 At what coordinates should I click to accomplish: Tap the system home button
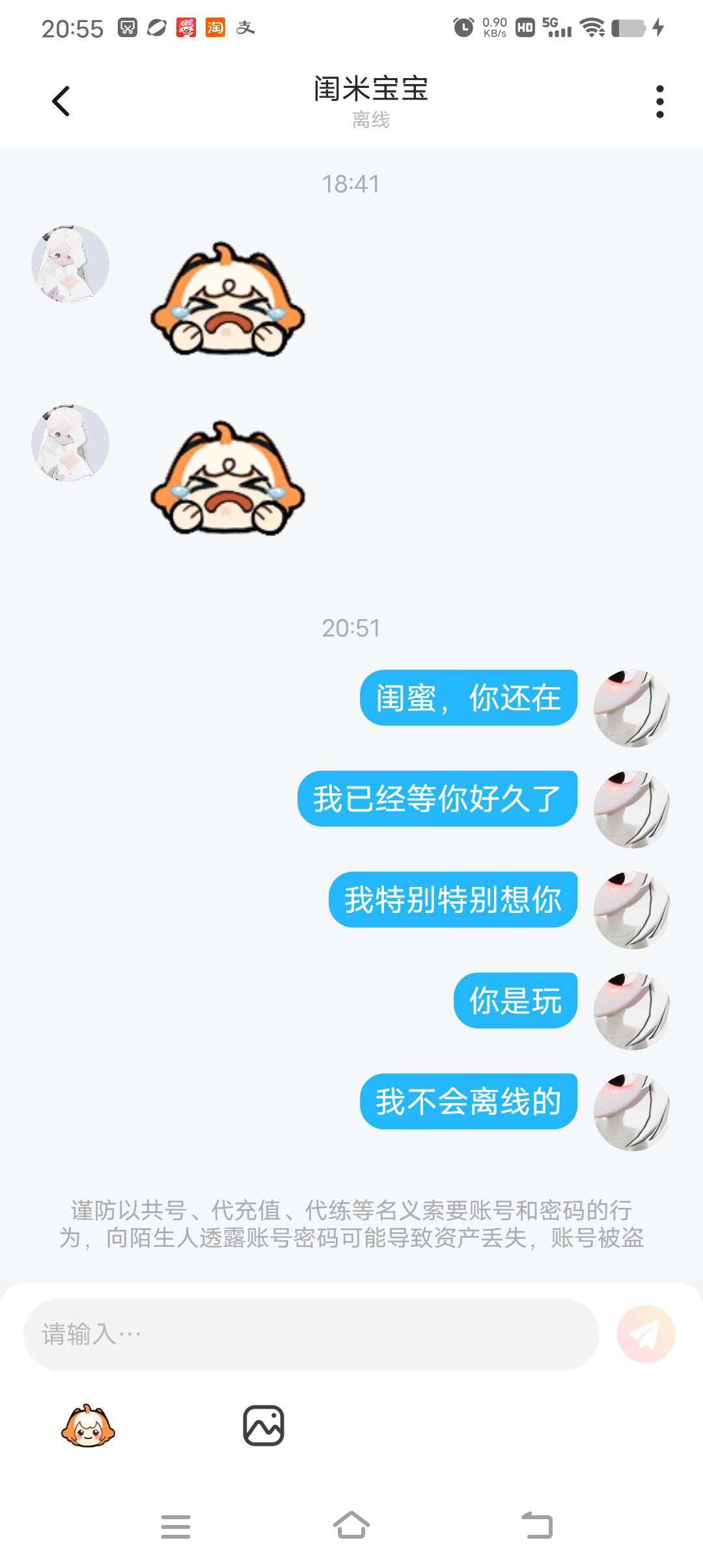point(351,1526)
